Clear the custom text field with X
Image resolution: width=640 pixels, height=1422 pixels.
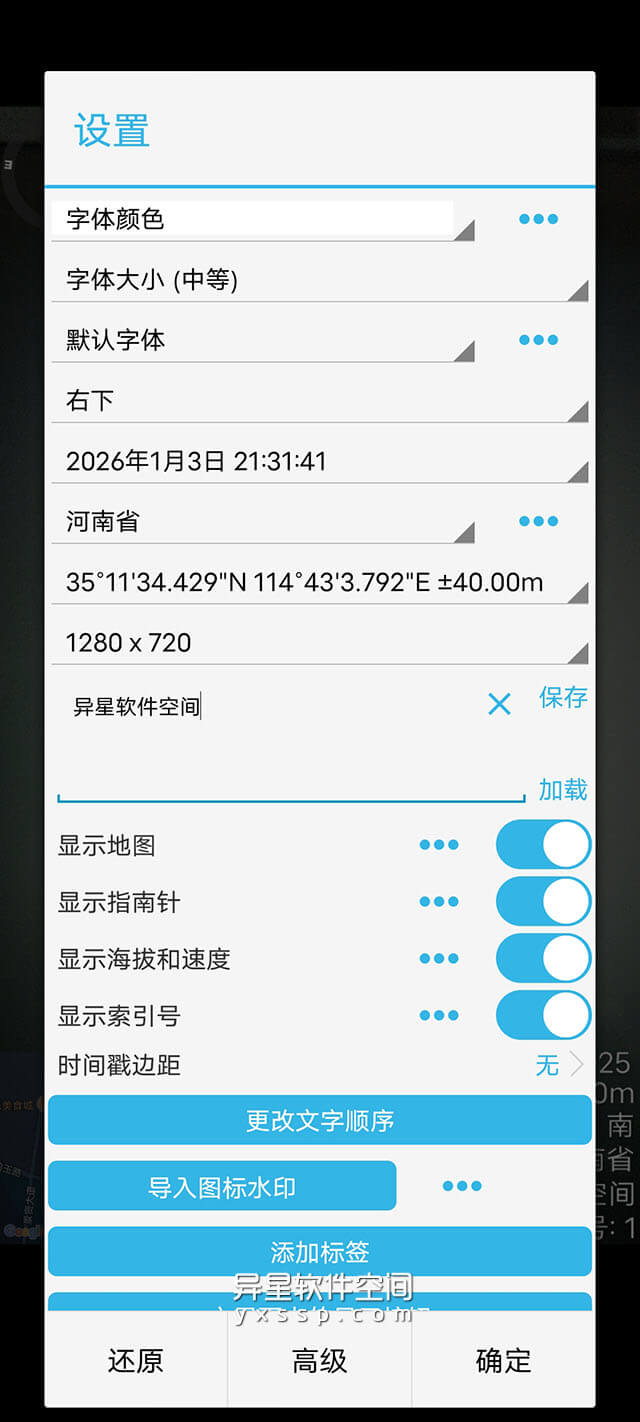499,704
